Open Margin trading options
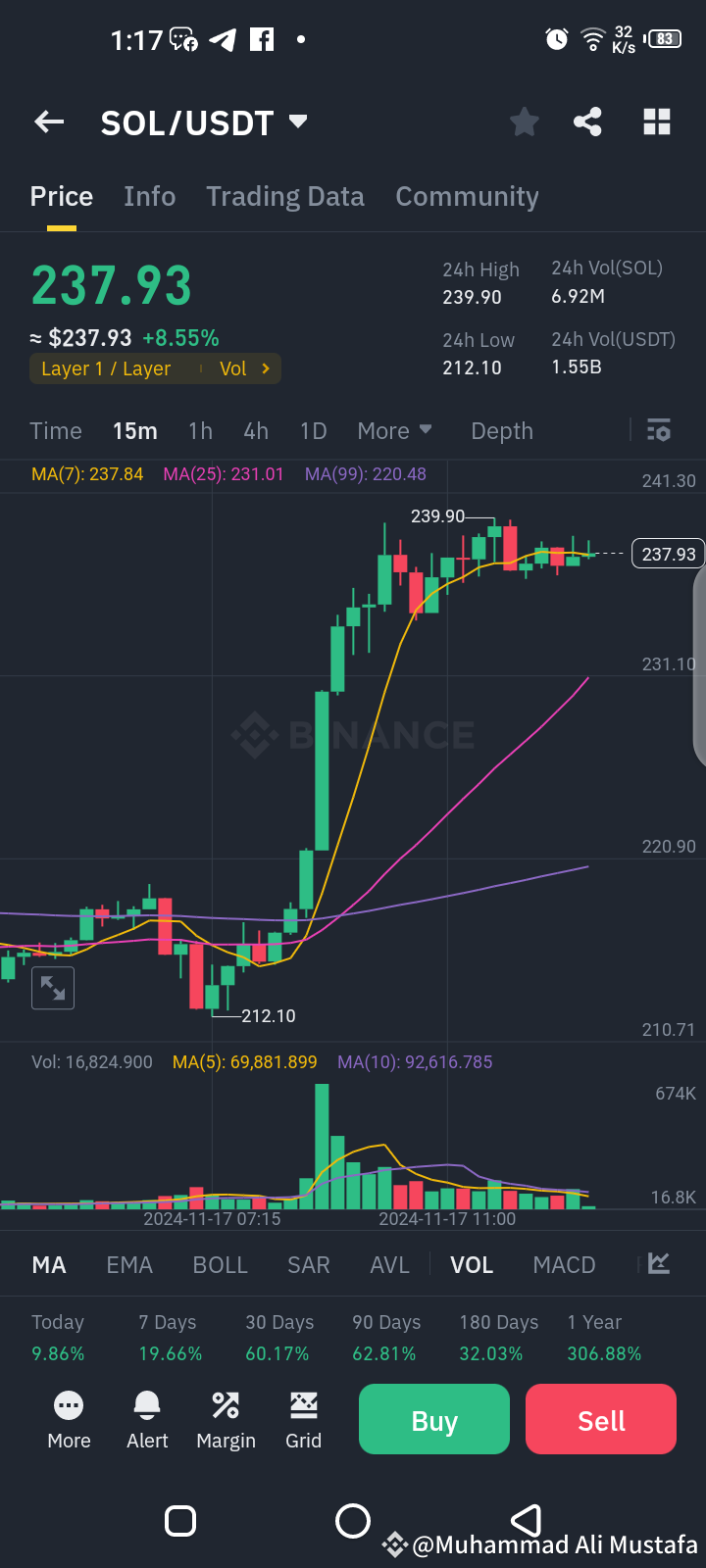 (x=226, y=1418)
